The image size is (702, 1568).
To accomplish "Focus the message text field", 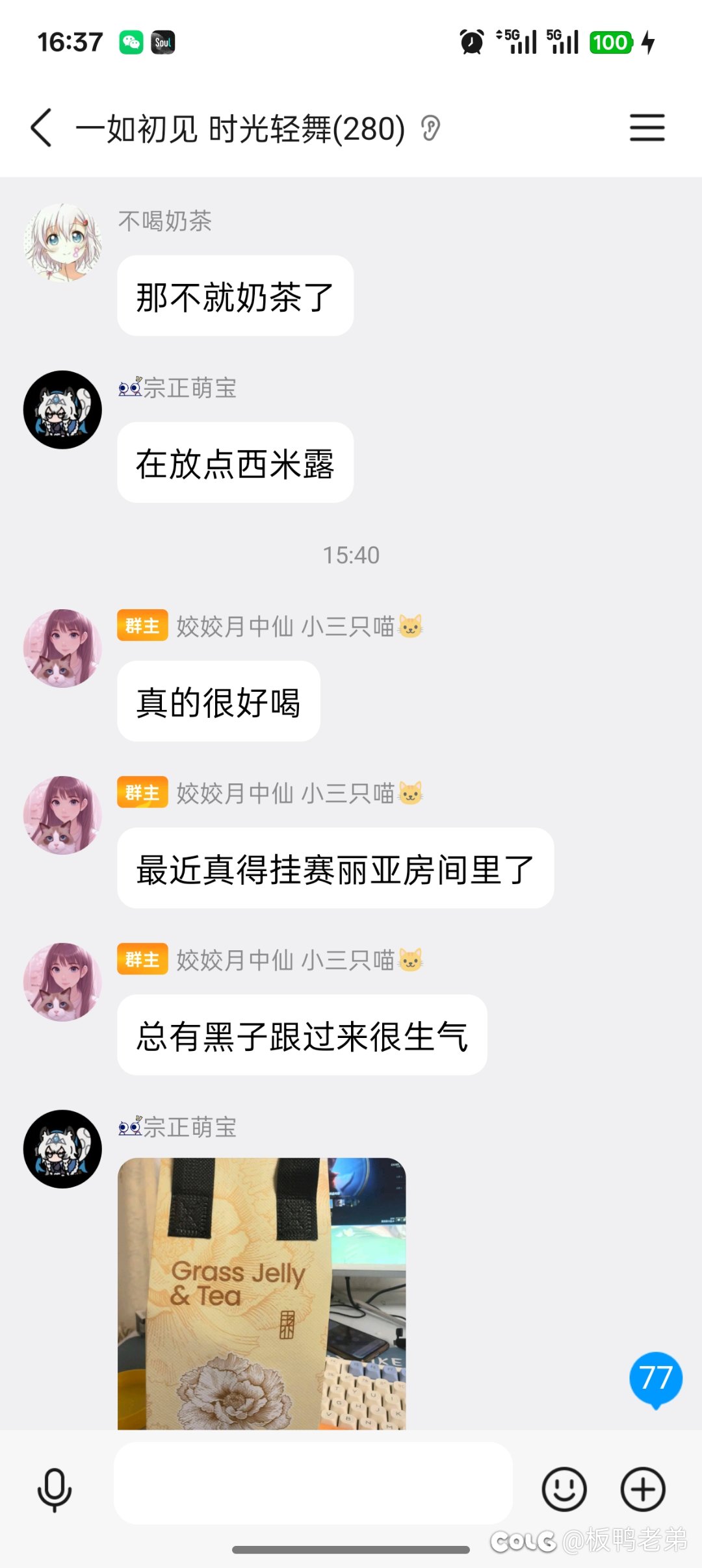I will tap(313, 1484).
